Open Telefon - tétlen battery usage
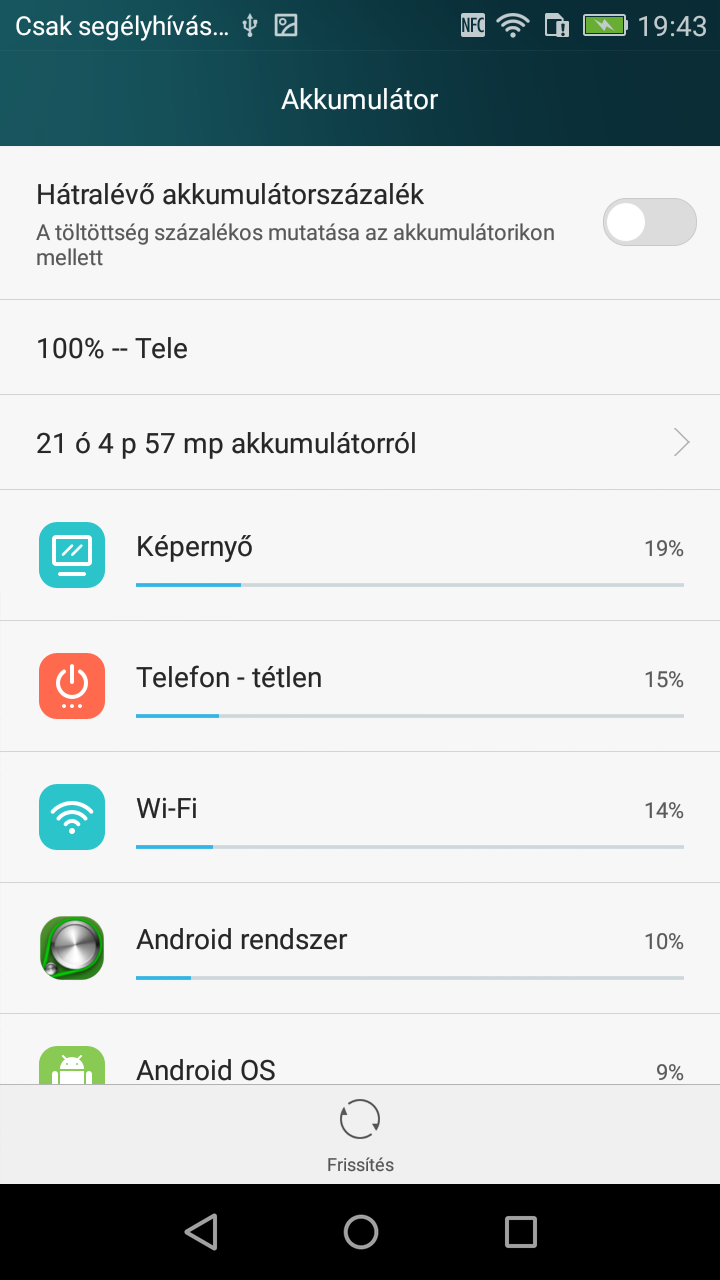This screenshot has width=720, height=1280. [x=360, y=686]
